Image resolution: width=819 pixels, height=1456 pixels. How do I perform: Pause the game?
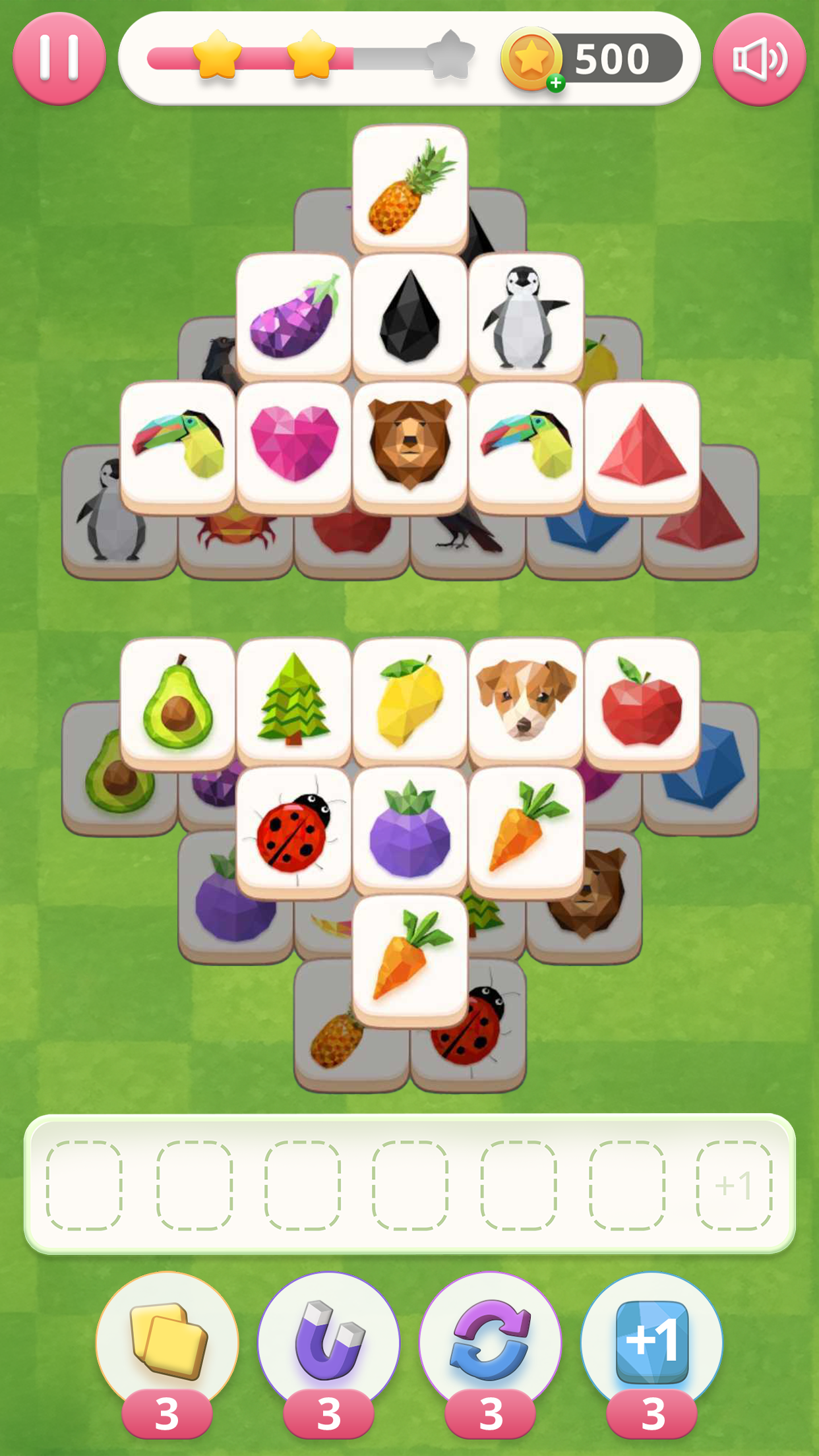click(59, 59)
